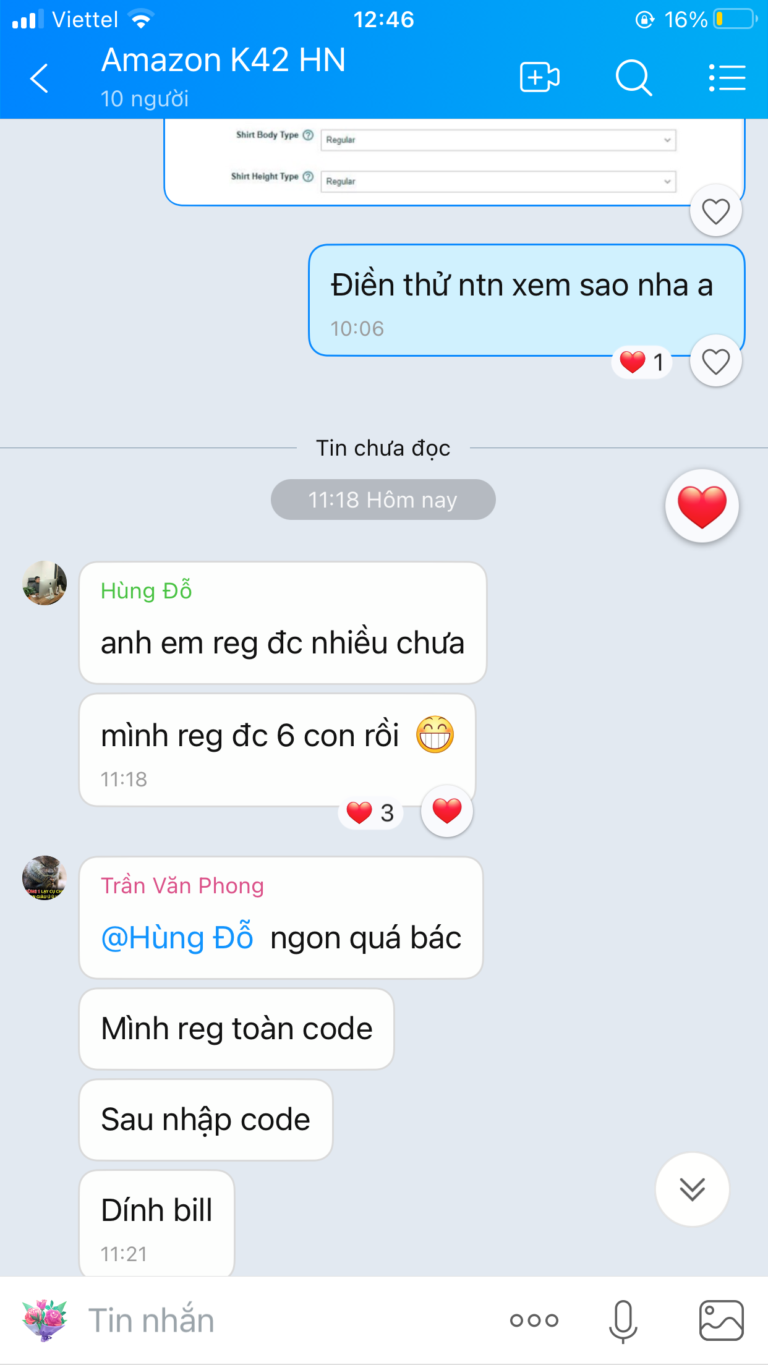React with a heart to 'mình reg đc 6 con rồi'
This screenshot has height=1365, width=768.
(447, 811)
